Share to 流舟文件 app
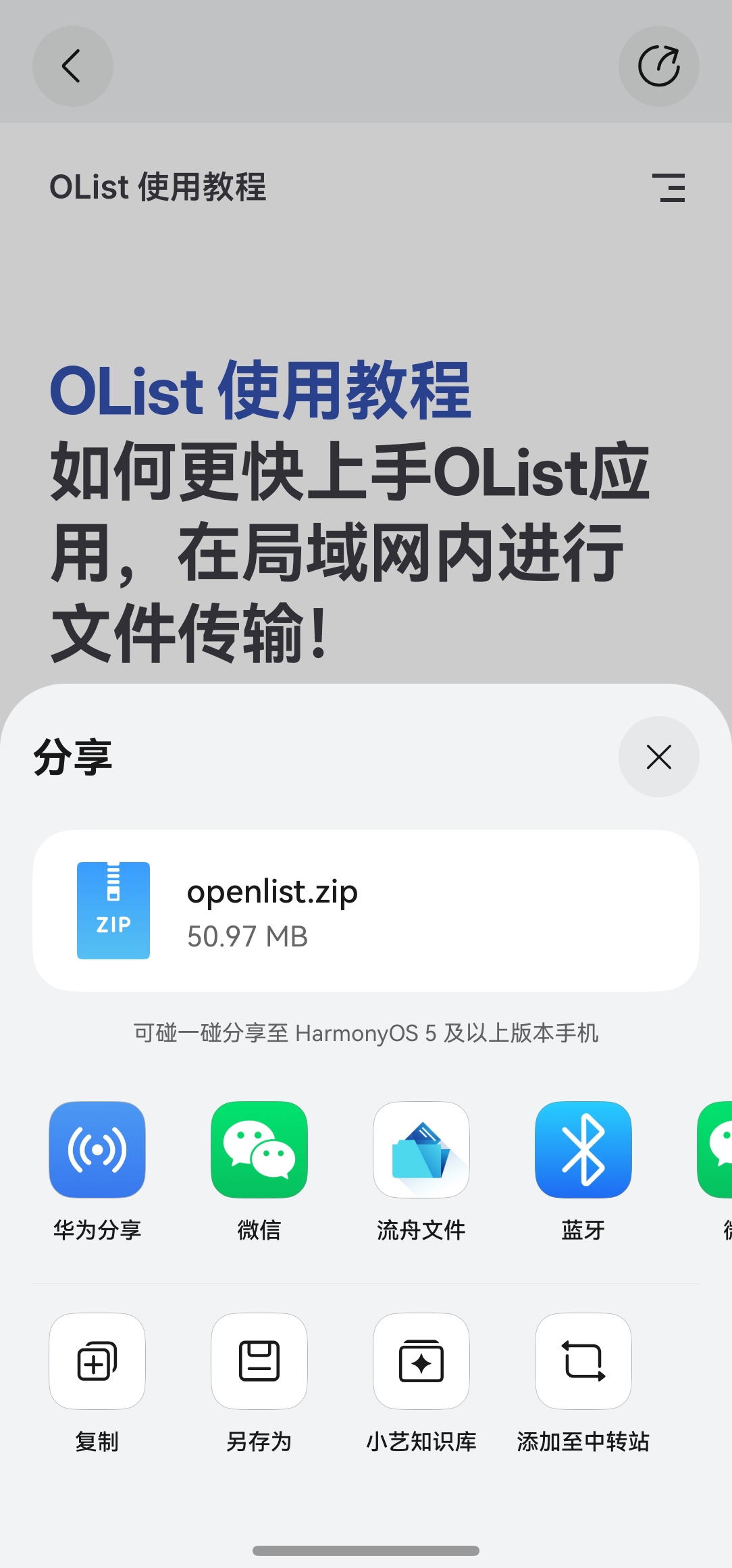732x1568 pixels. [x=421, y=1150]
